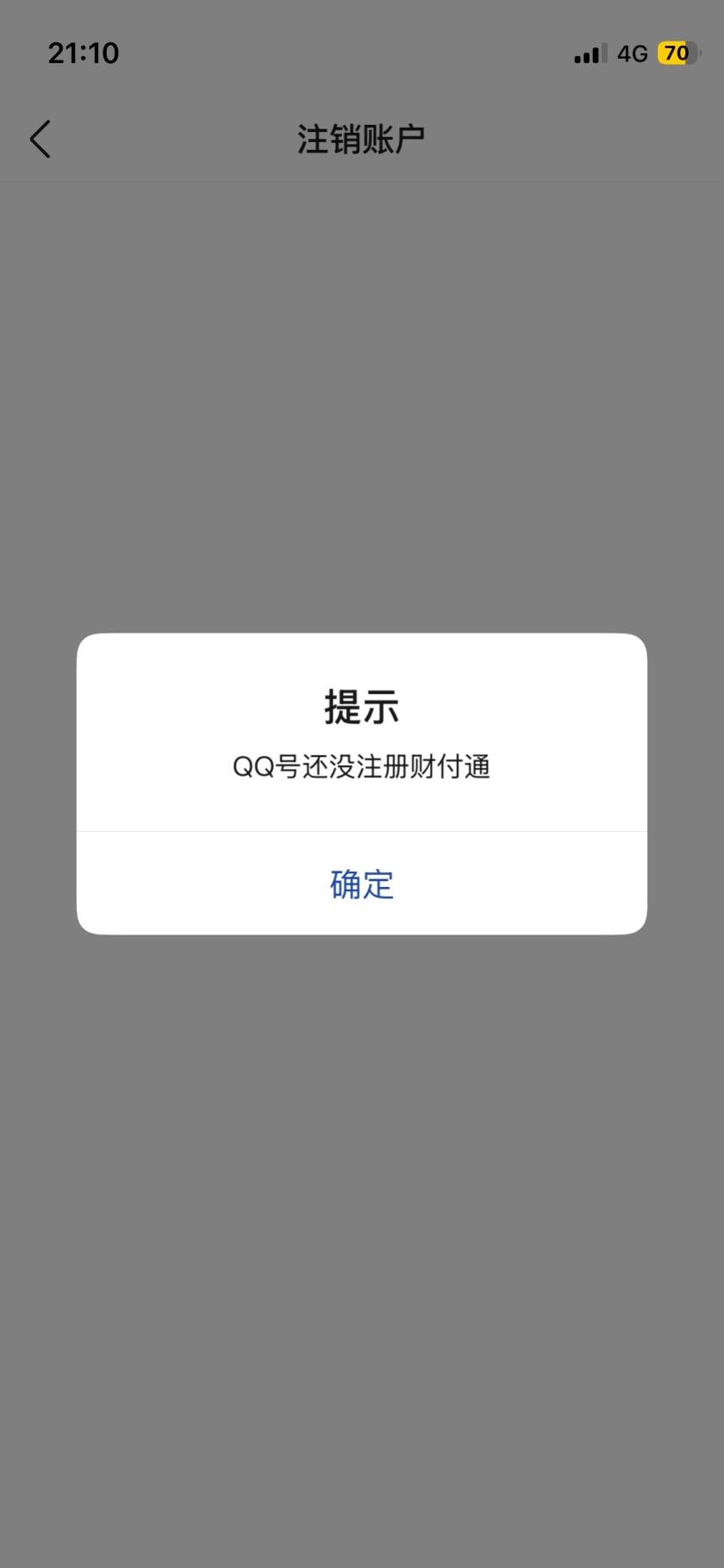The height and width of the screenshot is (1568, 724).
Task: Click the 4G network indicator
Action: [633, 53]
